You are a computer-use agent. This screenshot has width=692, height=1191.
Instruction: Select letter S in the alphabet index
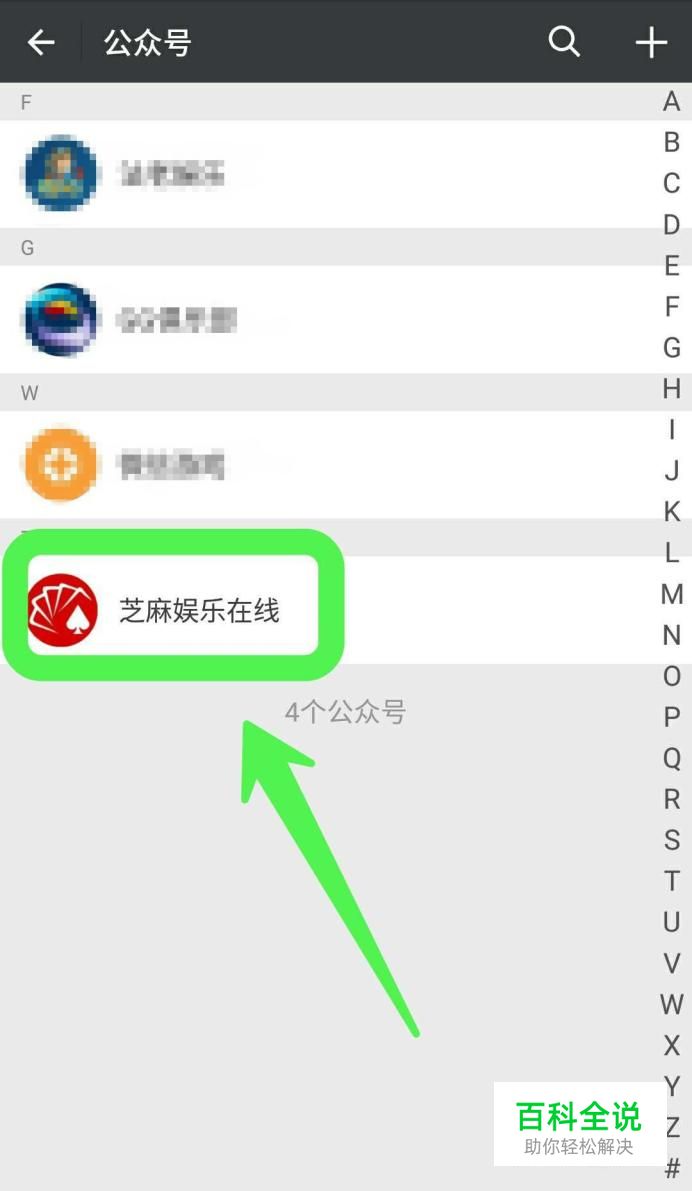point(672,840)
